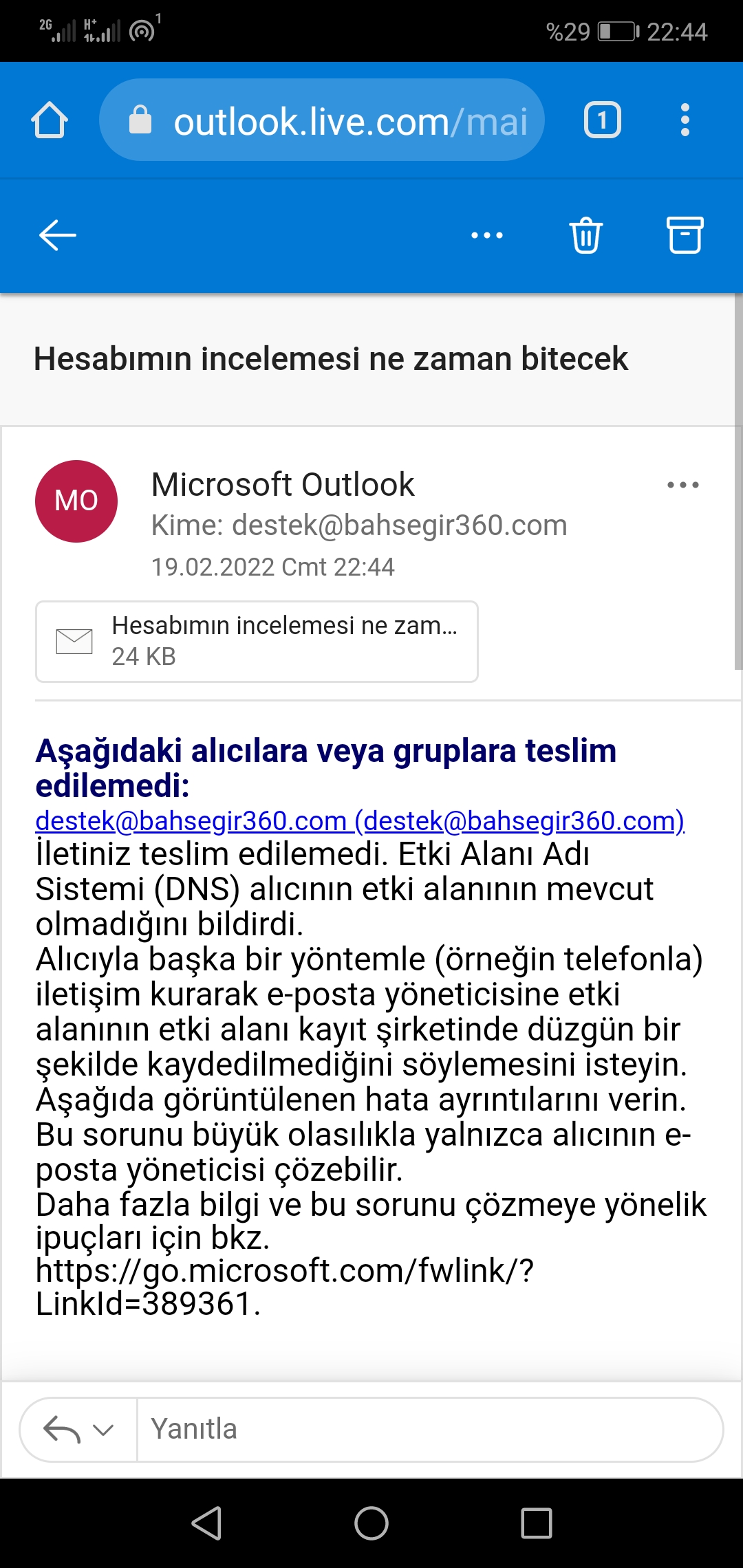
Task: Open message options next to Microsoft Outlook
Action: (683, 486)
